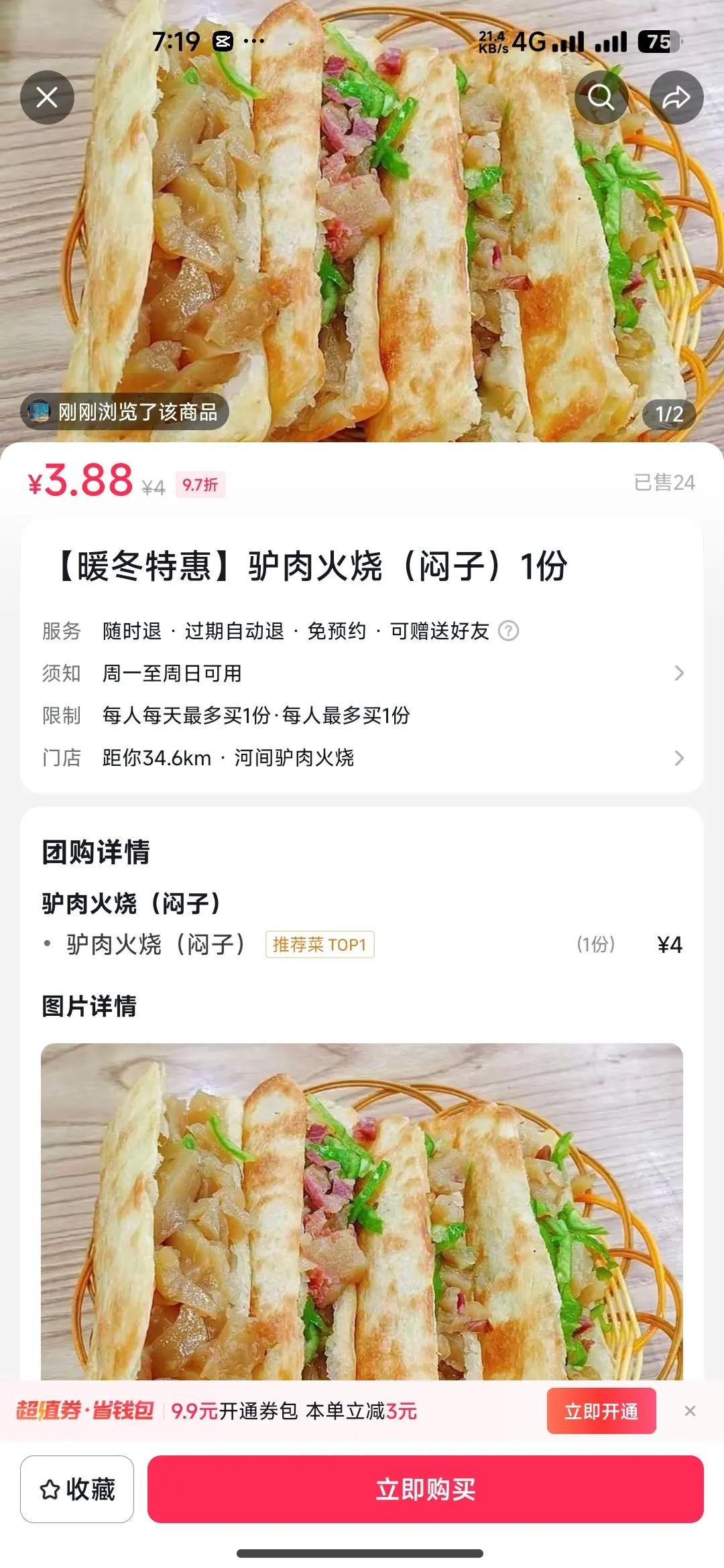Screen dimensions: 724x1568
Task: Share this donkey burger deal
Action: point(676,98)
